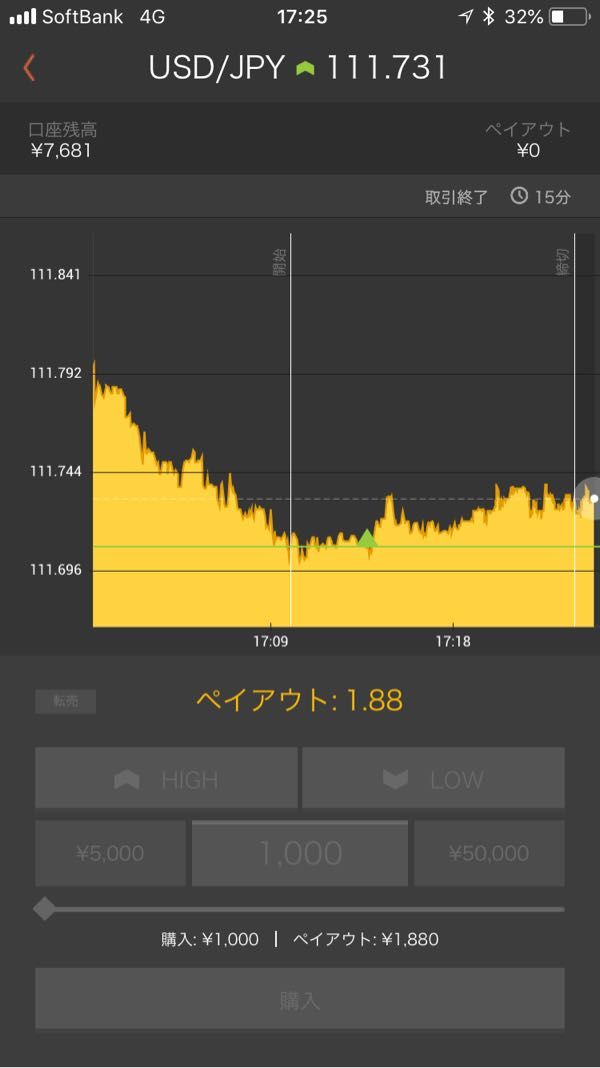
Task: Tap the round handle at chart edge
Action: pyautogui.click(x=590, y=499)
